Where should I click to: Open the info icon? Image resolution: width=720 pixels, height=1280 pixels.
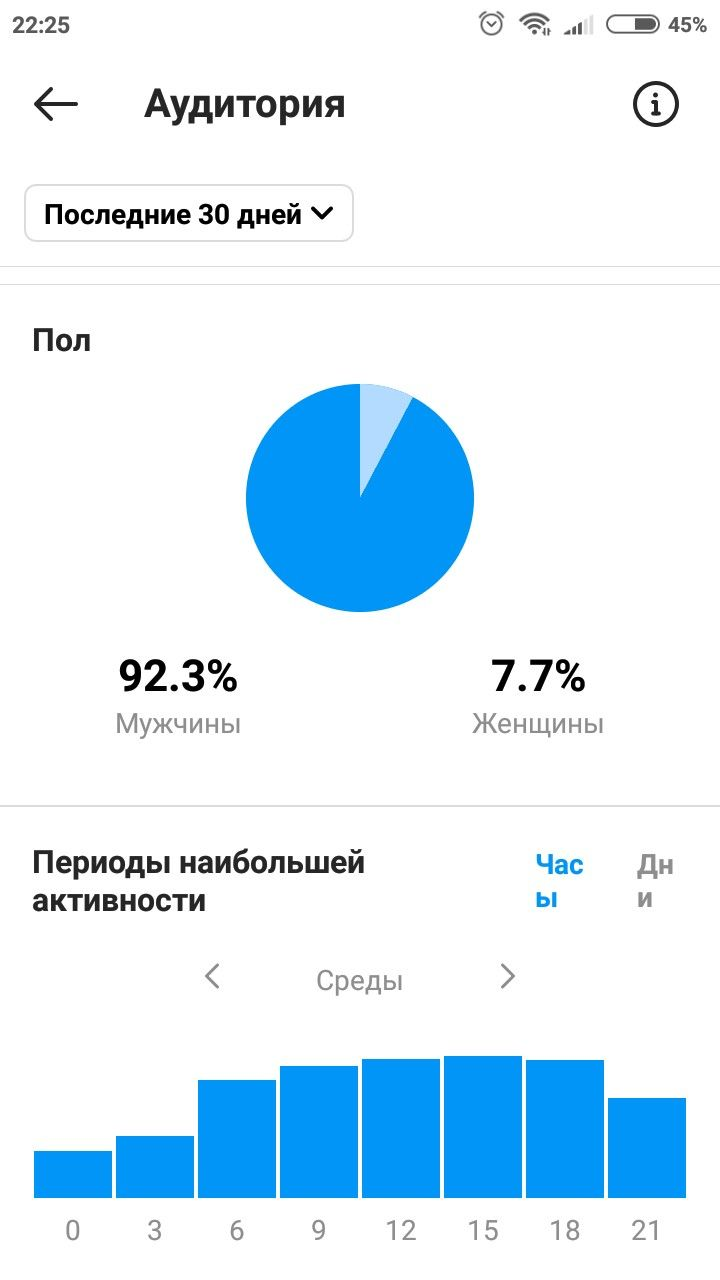656,104
